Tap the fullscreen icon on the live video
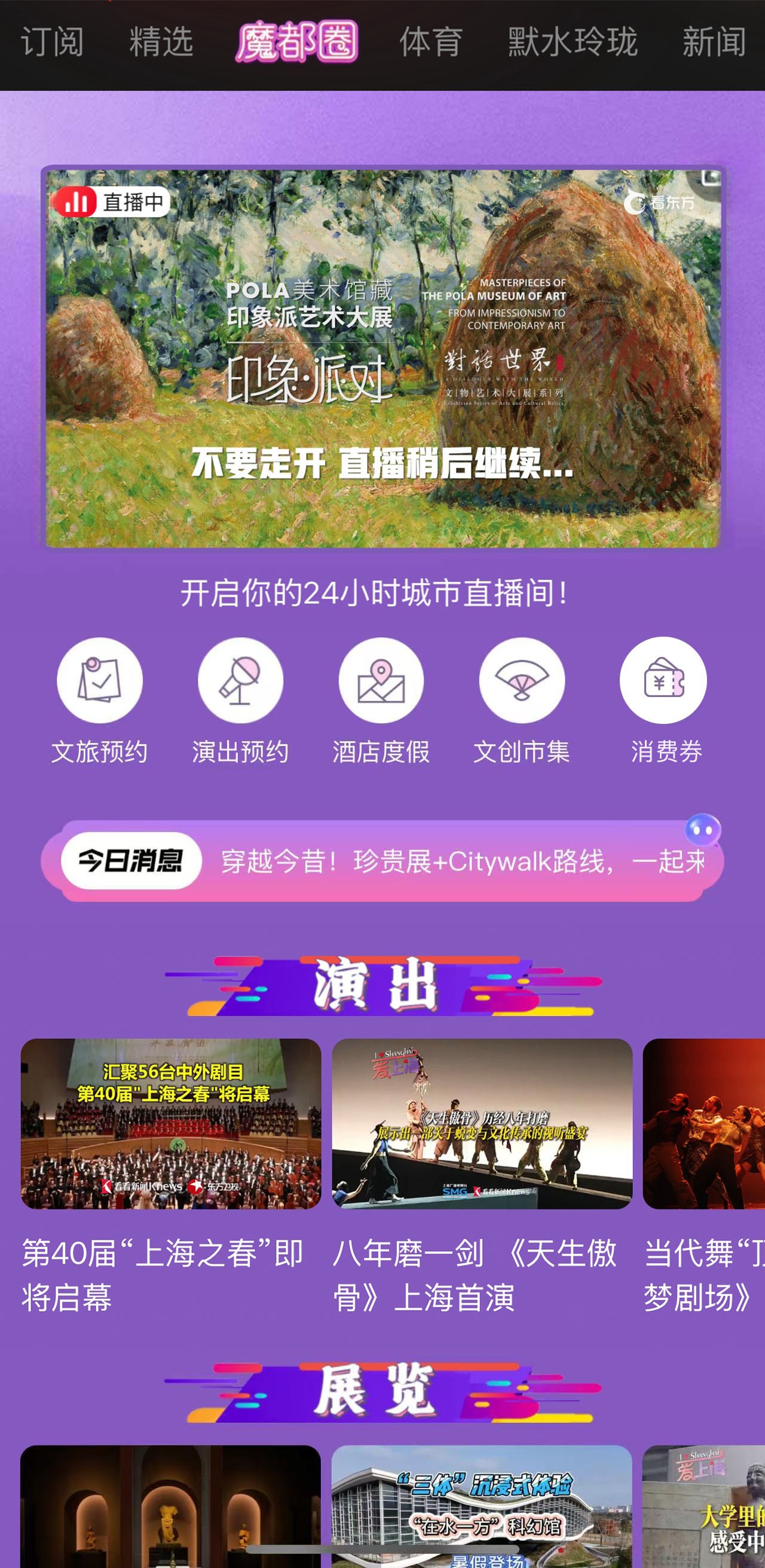 (x=709, y=178)
